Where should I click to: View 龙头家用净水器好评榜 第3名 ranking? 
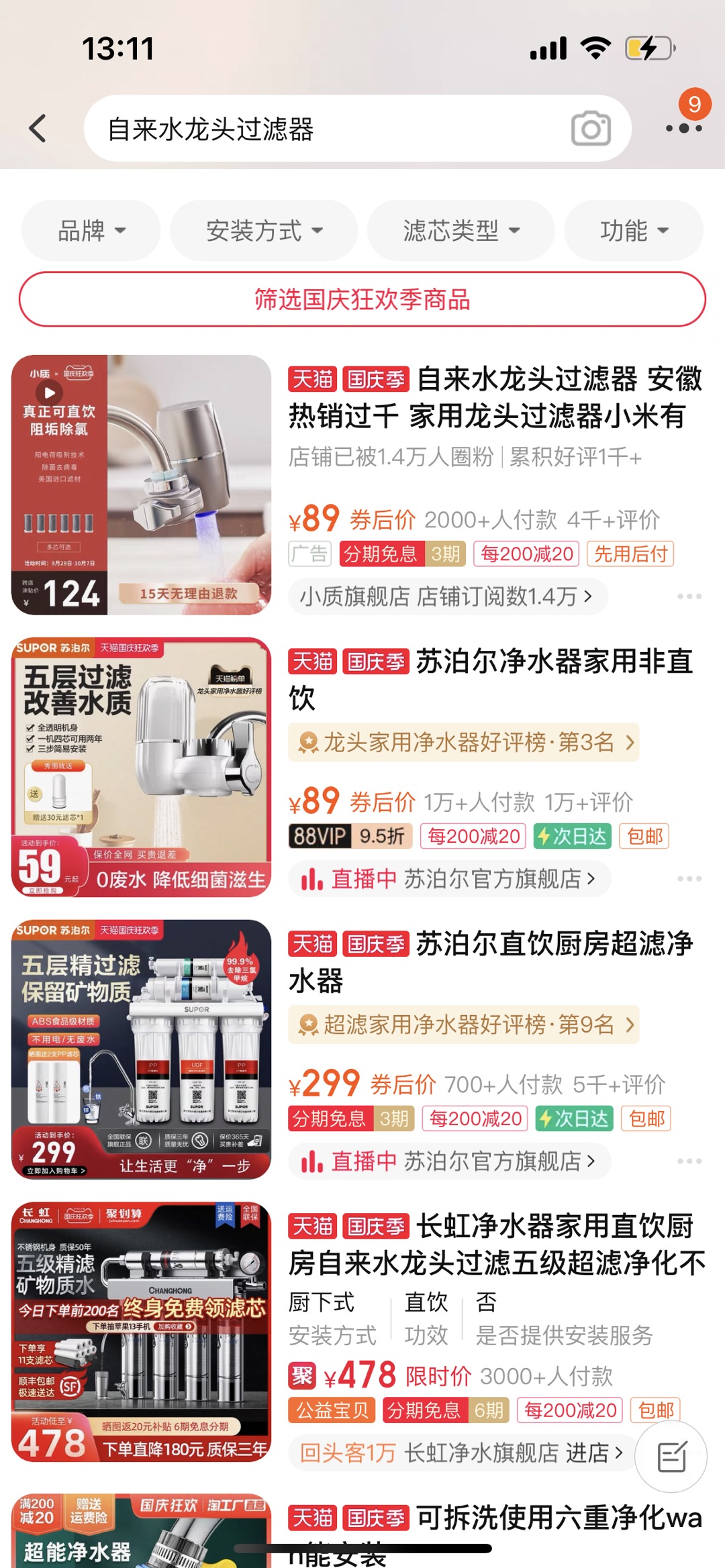coord(464,742)
